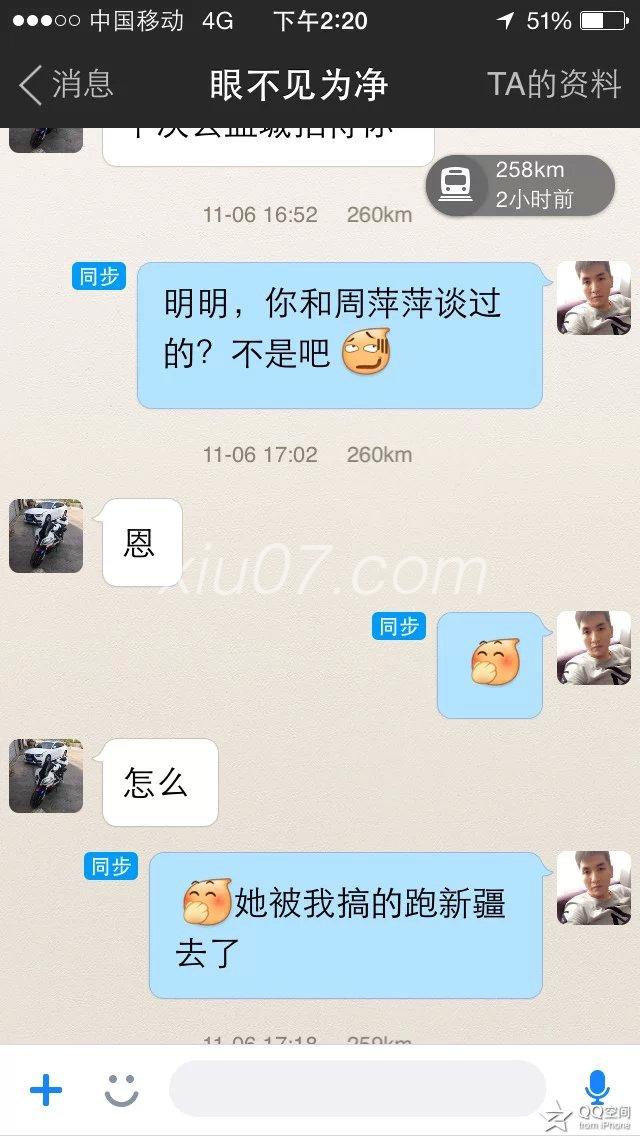Tap the 258km distance train badge
Image resolution: width=640 pixels, height=1136 pixels.
pyautogui.click(x=520, y=185)
